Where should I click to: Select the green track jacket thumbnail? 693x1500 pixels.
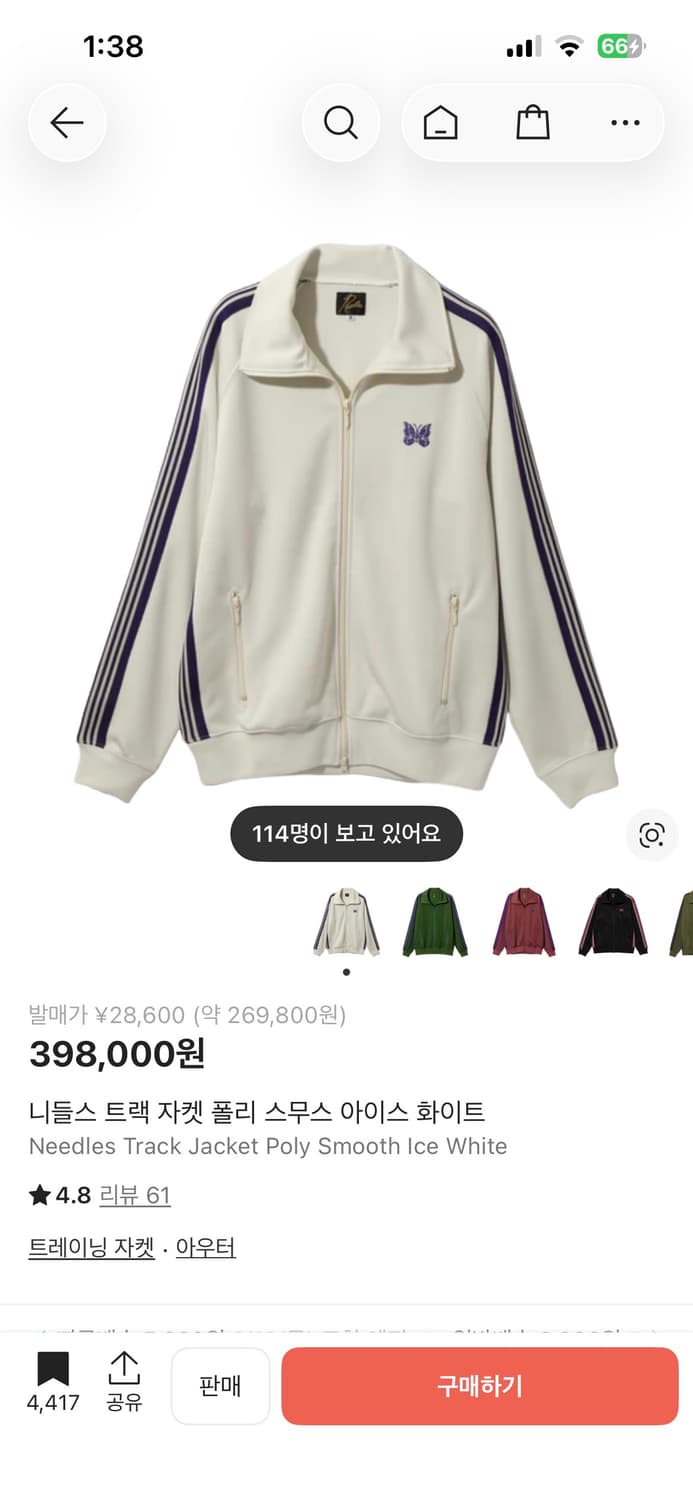pyautogui.click(x=435, y=922)
